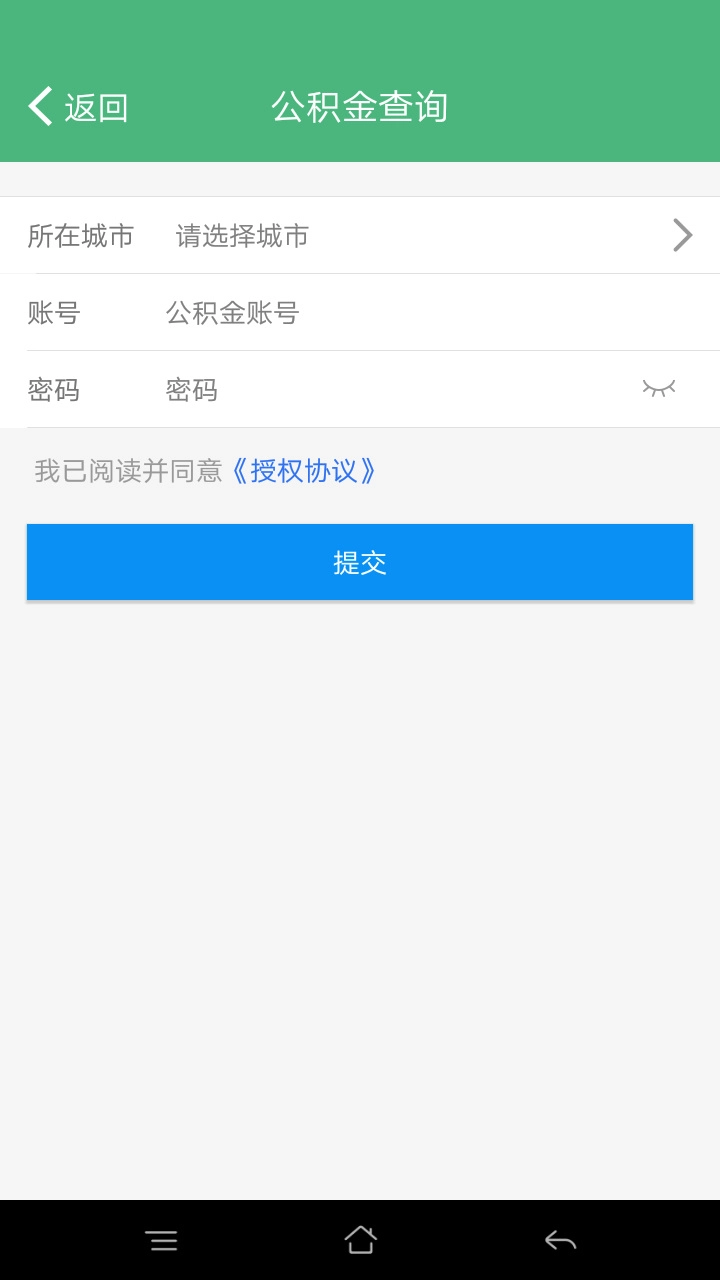This screenshot has height=1280, width=720.
Task: Expand city selection via the right chevron
Action: coord(683,235)
